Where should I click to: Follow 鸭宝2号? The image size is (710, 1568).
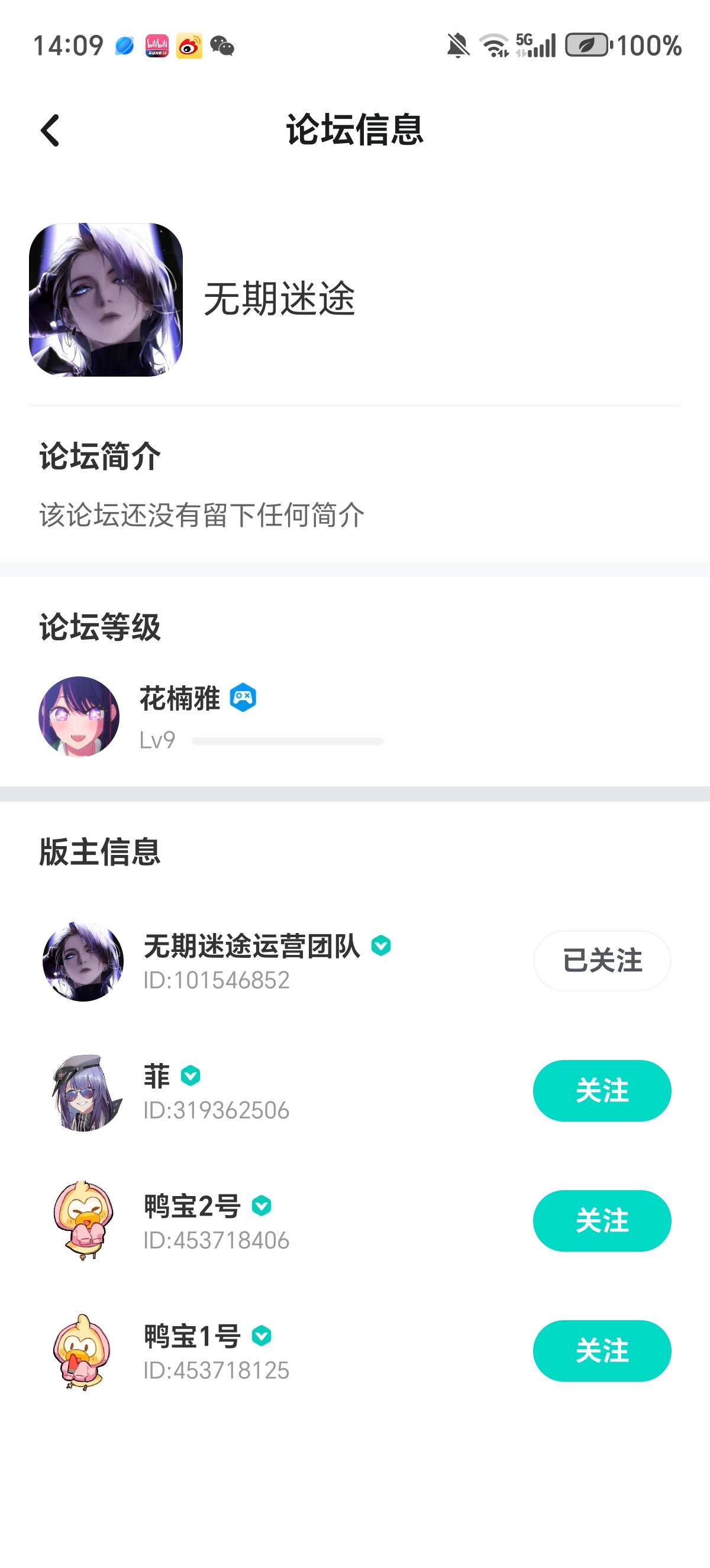(x=602, y=1221)
